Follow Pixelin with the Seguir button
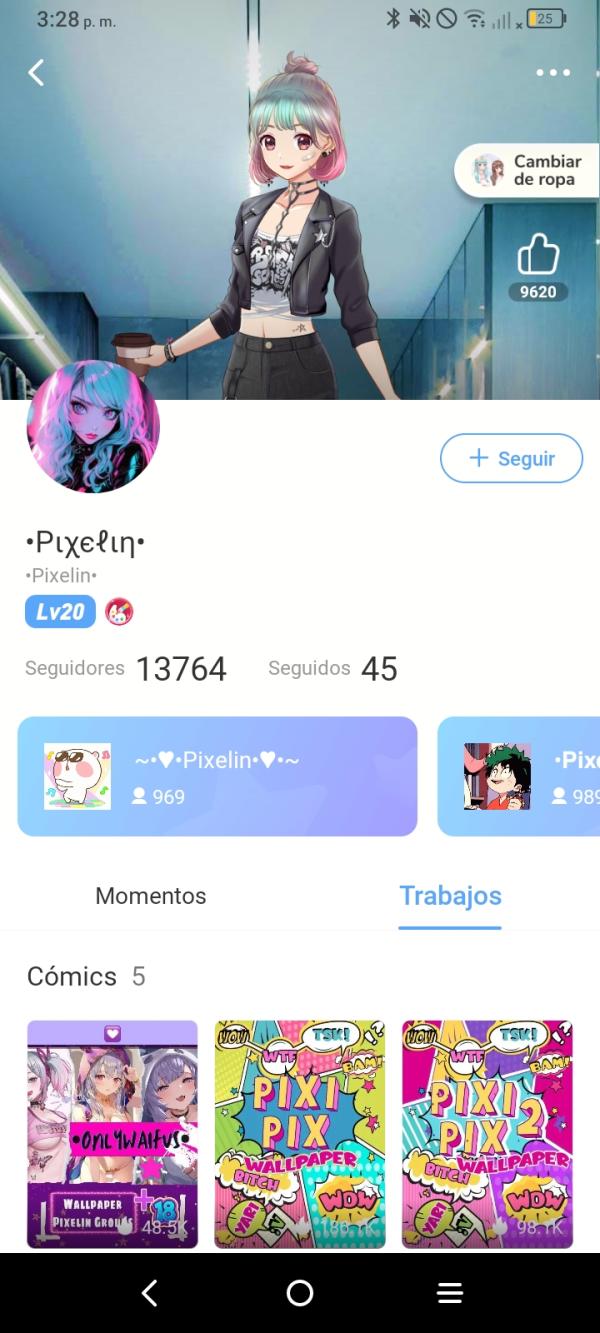The width and height of the screenshot is (600, 1333). coord(511,458)
